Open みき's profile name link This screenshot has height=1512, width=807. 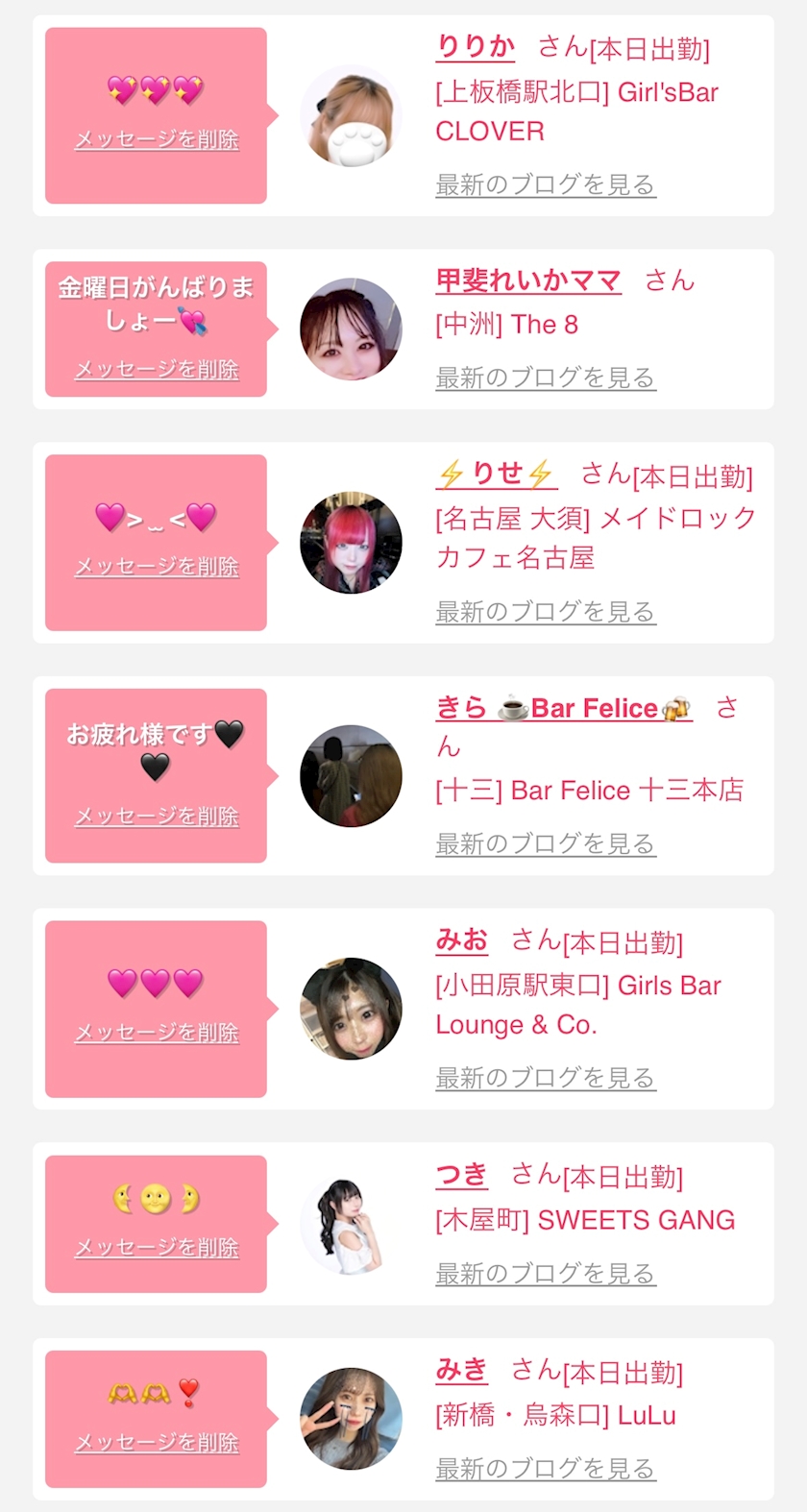(x=462, y=1370)
